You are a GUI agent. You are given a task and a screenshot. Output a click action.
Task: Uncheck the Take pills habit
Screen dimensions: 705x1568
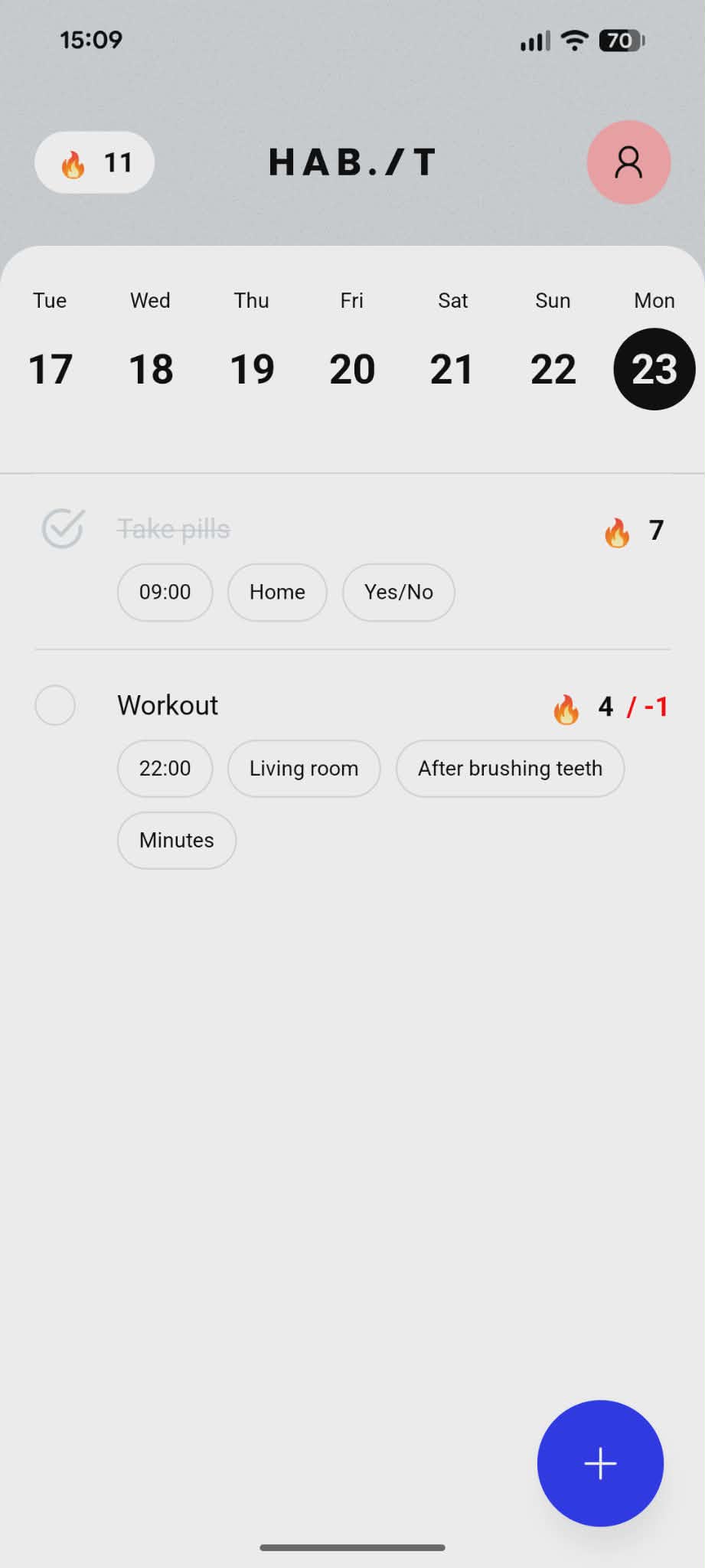[x=62, y=528]
